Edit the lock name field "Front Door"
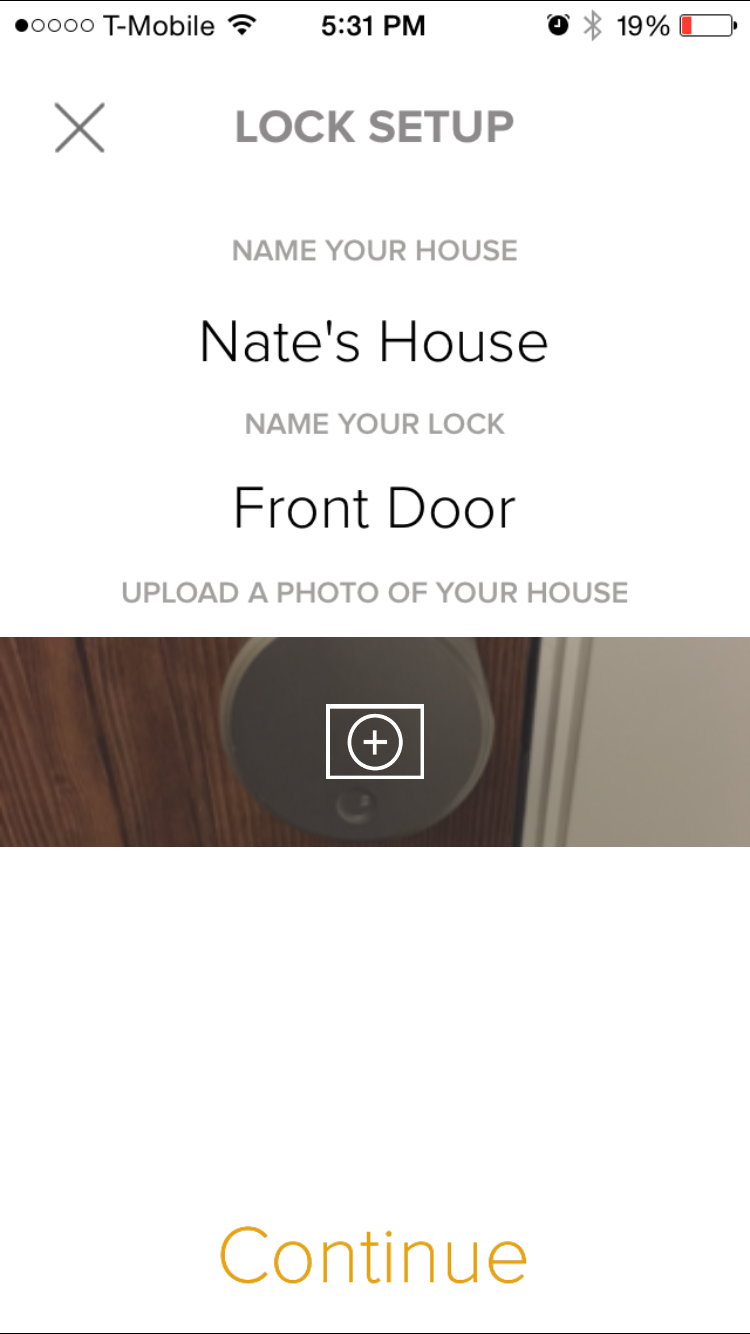Viewport: 750px width, 1334px height. click(374, 508)
